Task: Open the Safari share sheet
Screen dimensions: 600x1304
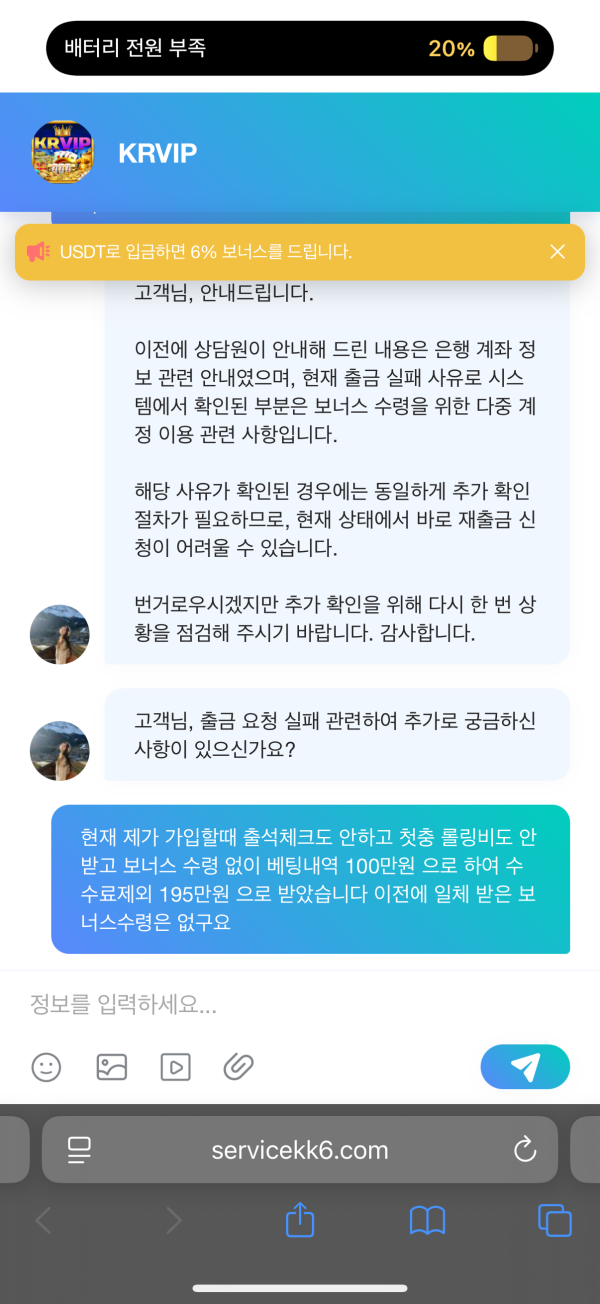Action: 300,1220
